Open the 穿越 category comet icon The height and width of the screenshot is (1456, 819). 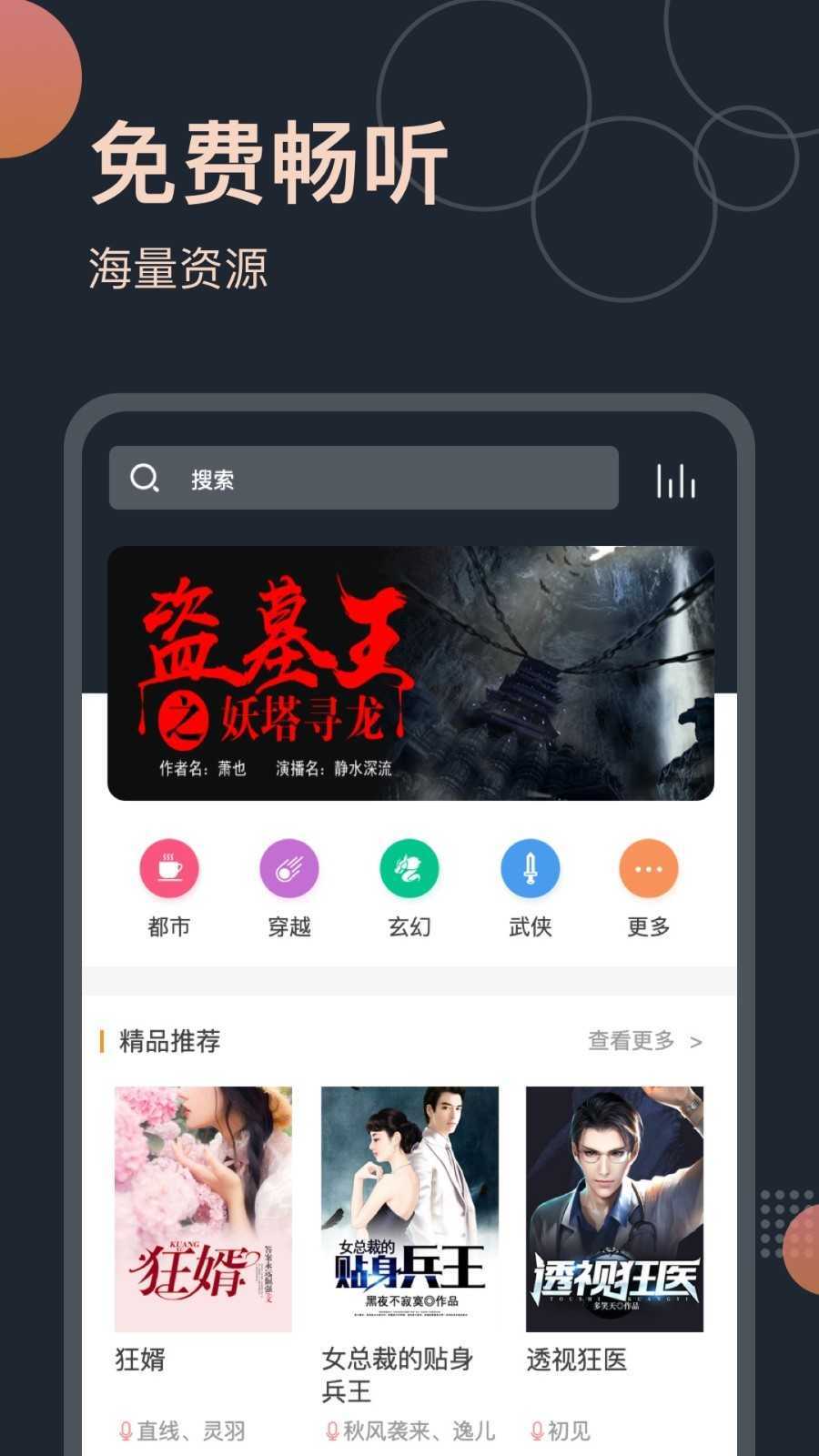pos(288,869)
